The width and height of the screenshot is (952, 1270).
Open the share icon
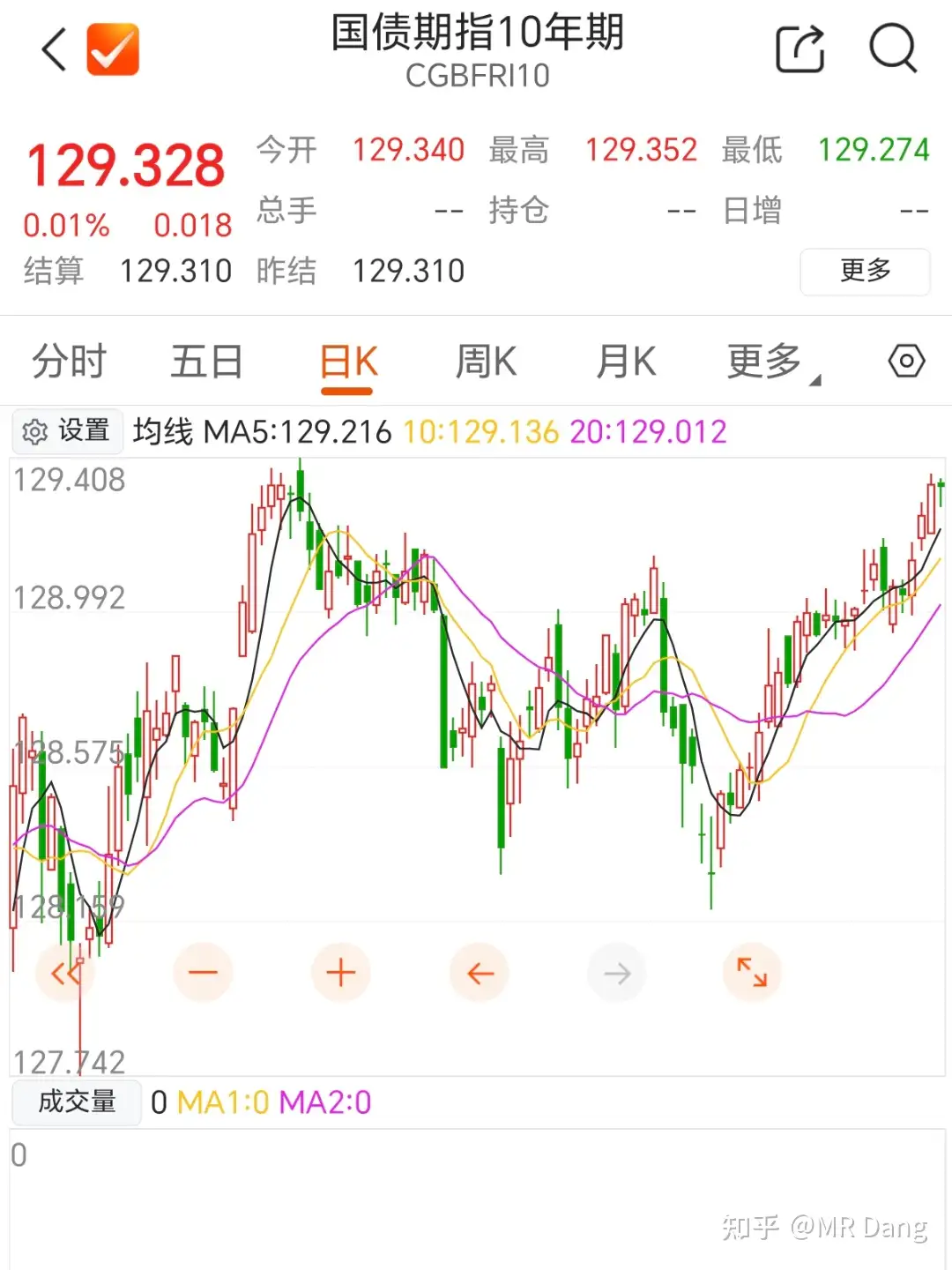coord(800,49)
